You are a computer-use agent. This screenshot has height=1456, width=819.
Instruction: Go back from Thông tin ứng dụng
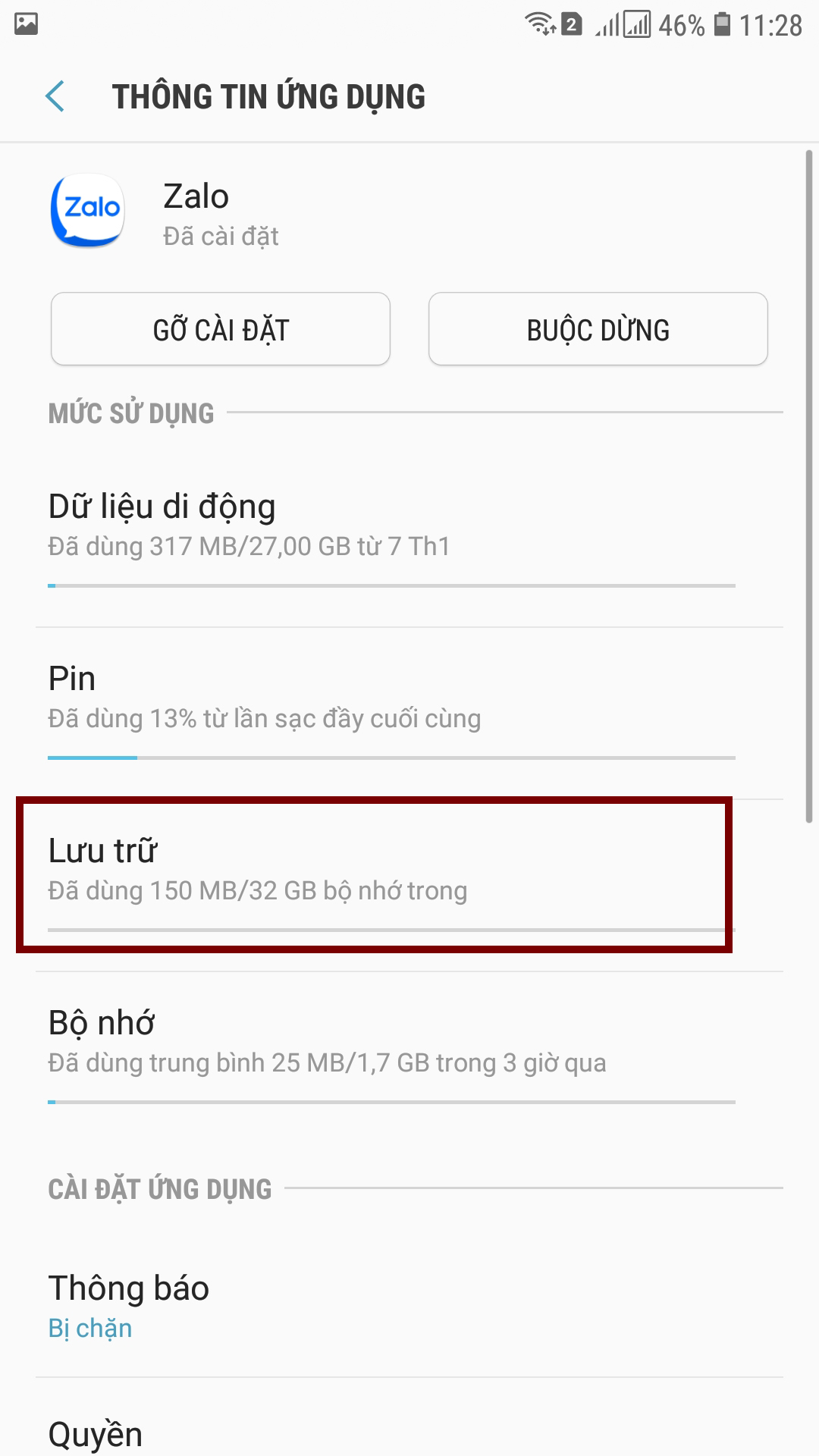click(x=55, y=97)
